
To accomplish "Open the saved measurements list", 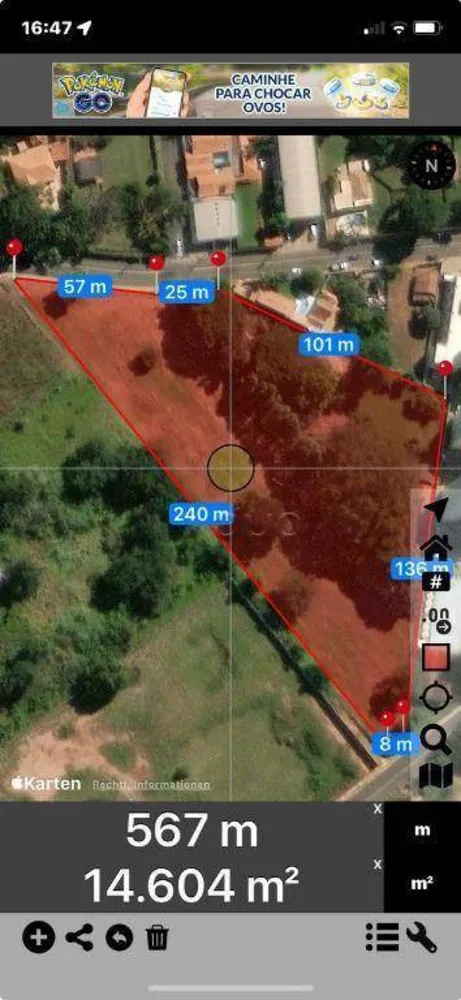I will pyautogui.click(x=383, y=938).
